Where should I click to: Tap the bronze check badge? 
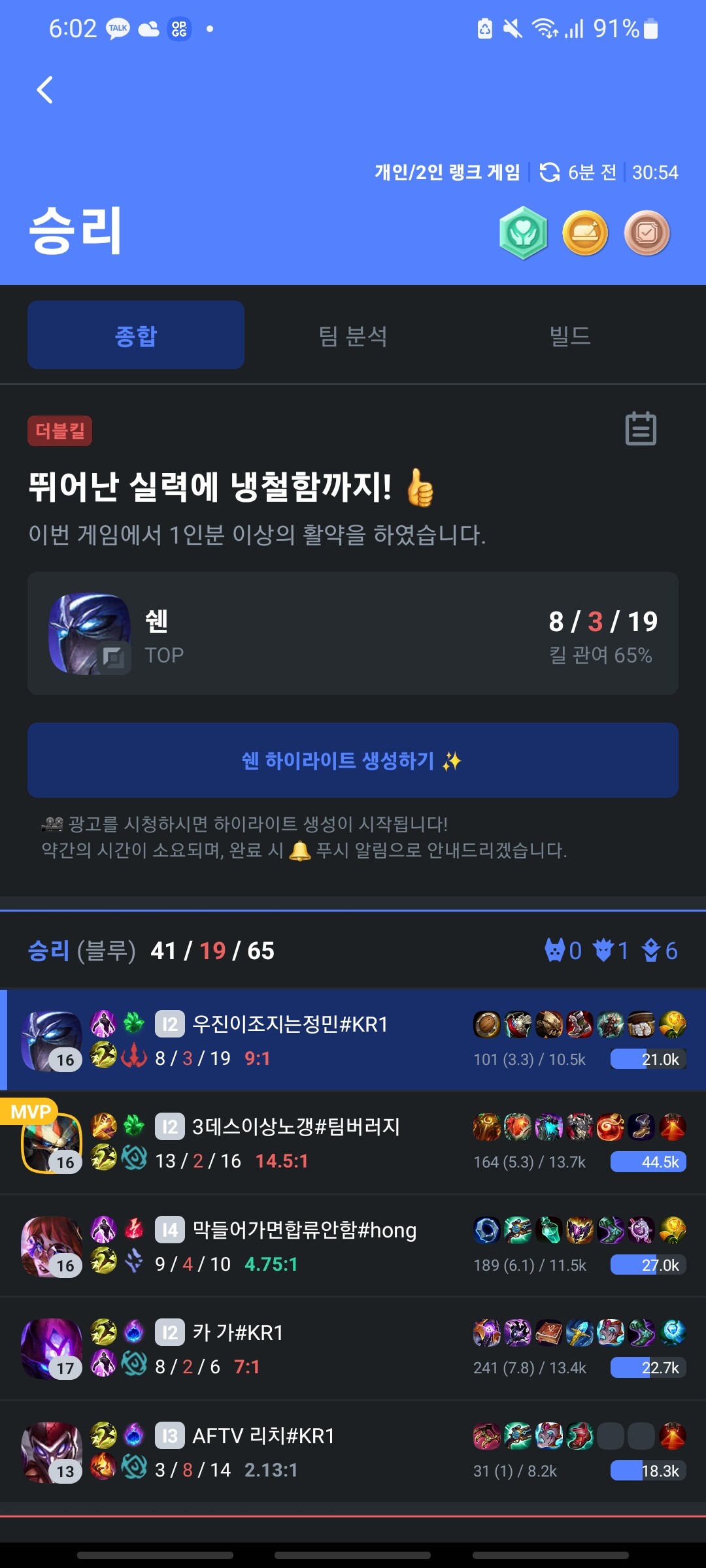[x=647, y=233]
